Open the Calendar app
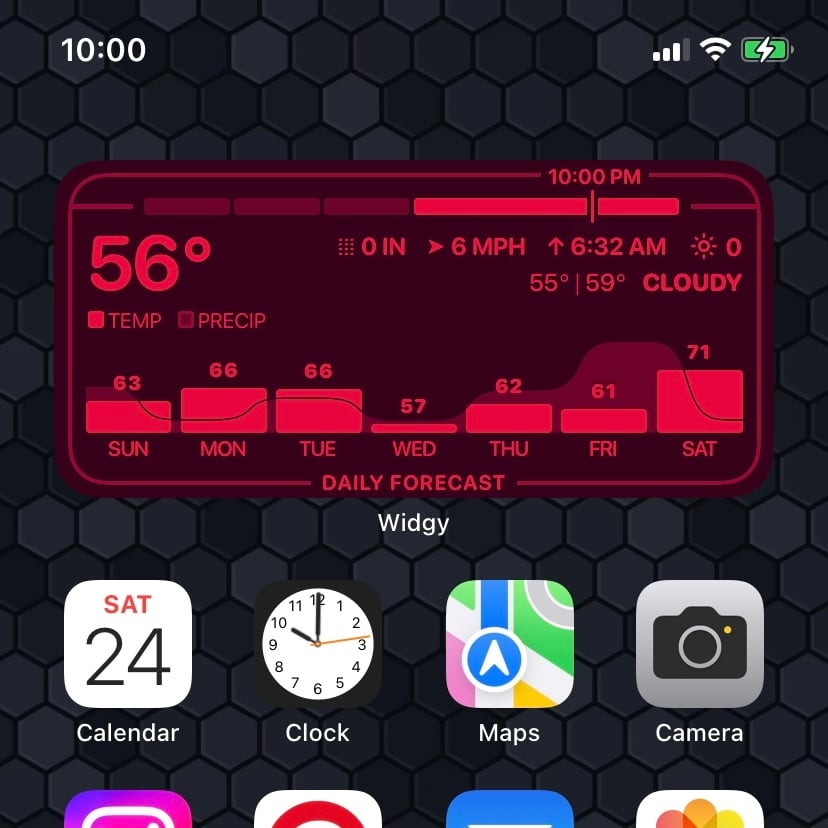 [x=128, y=645]
